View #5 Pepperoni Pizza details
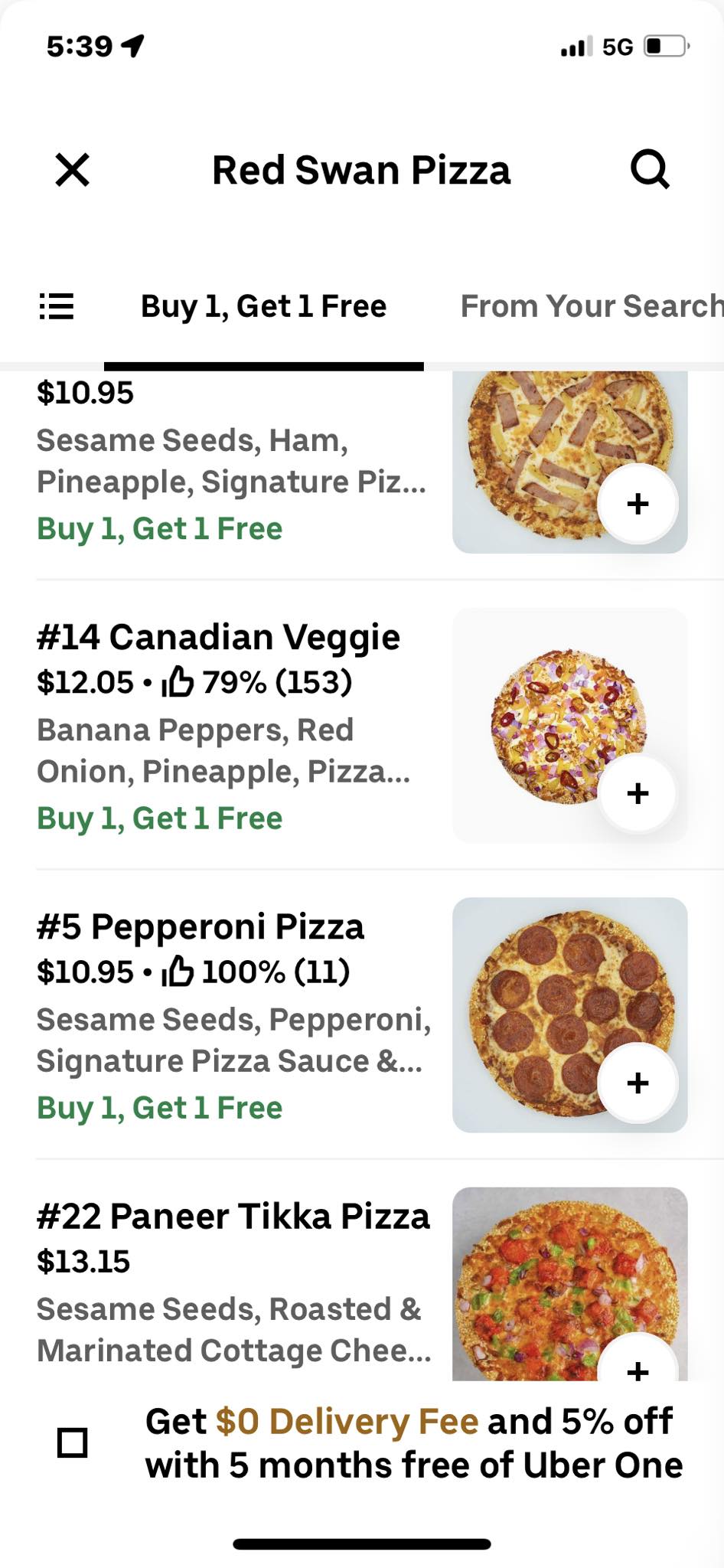This screenshot has height=1568, width=724. (201, 926)
